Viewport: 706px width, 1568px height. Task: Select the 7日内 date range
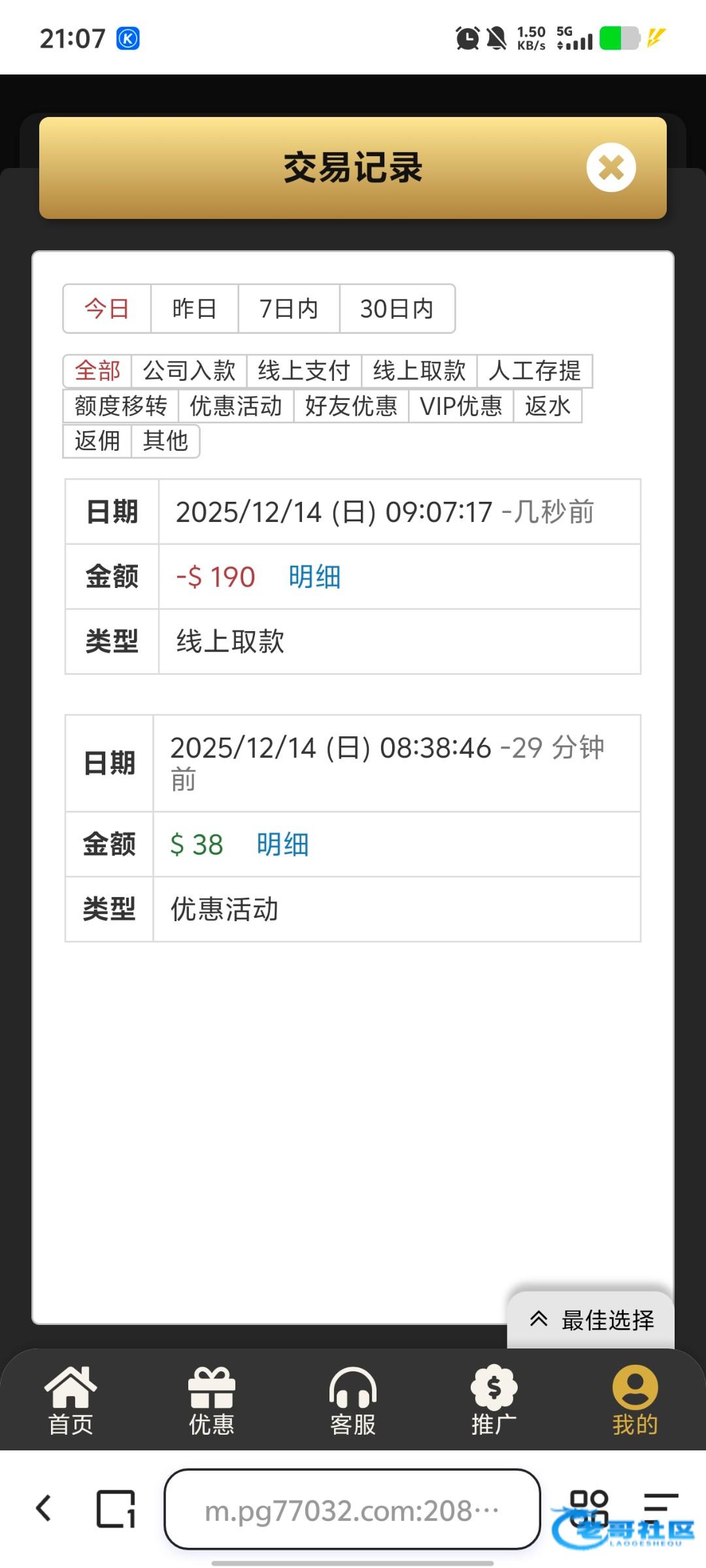[289, 308]
